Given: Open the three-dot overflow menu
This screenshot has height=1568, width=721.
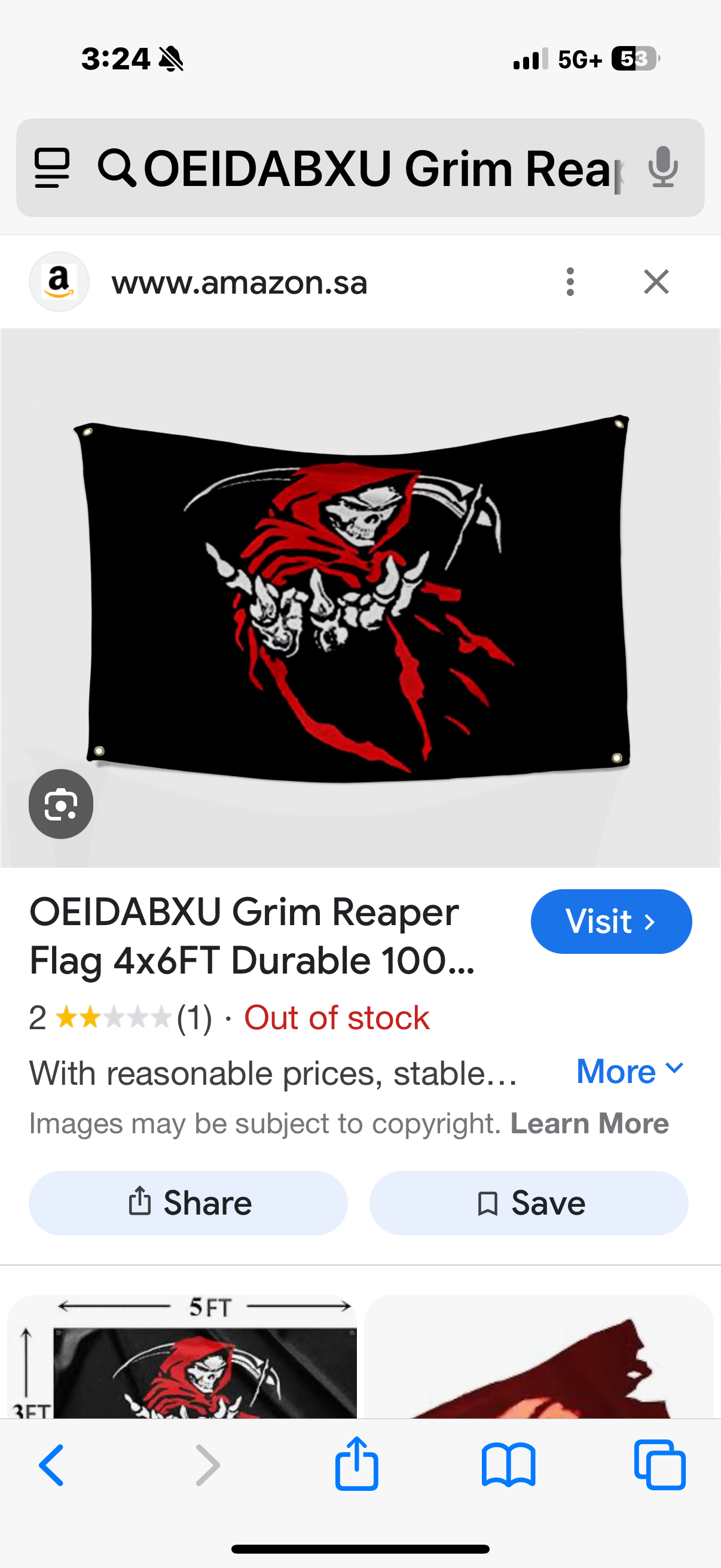Looking at the screenshot, I should coord(570,282).
